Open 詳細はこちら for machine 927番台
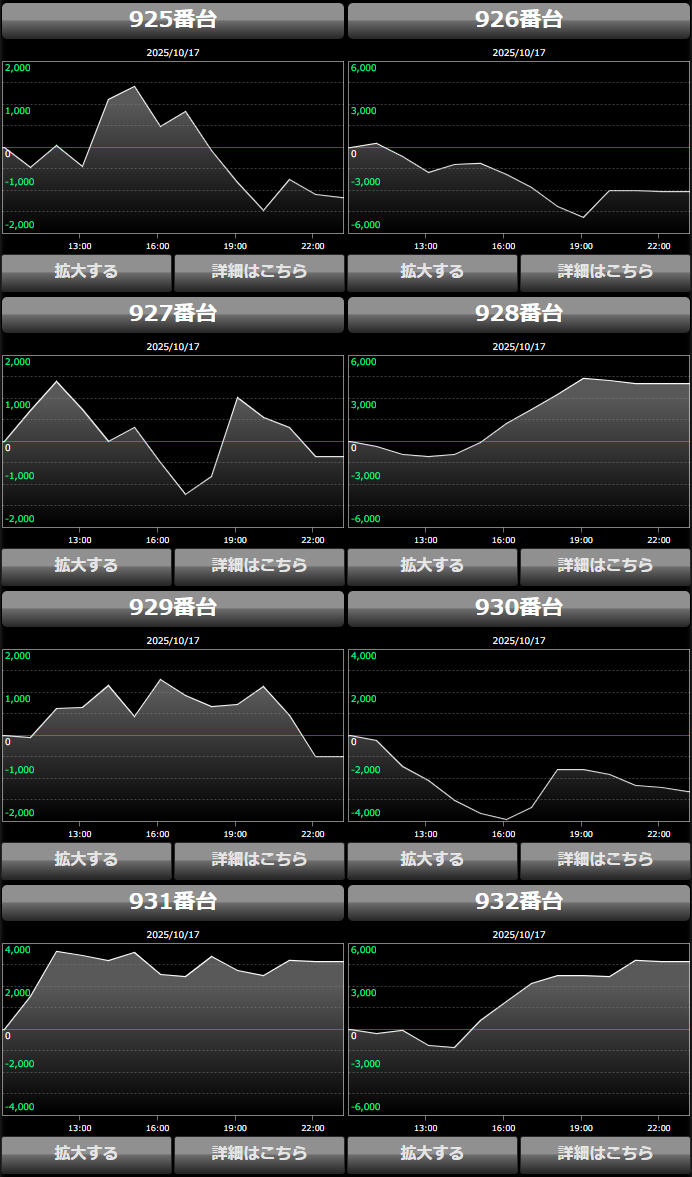This screenshot has height=1177, width=692. click(x=259, y=565)
